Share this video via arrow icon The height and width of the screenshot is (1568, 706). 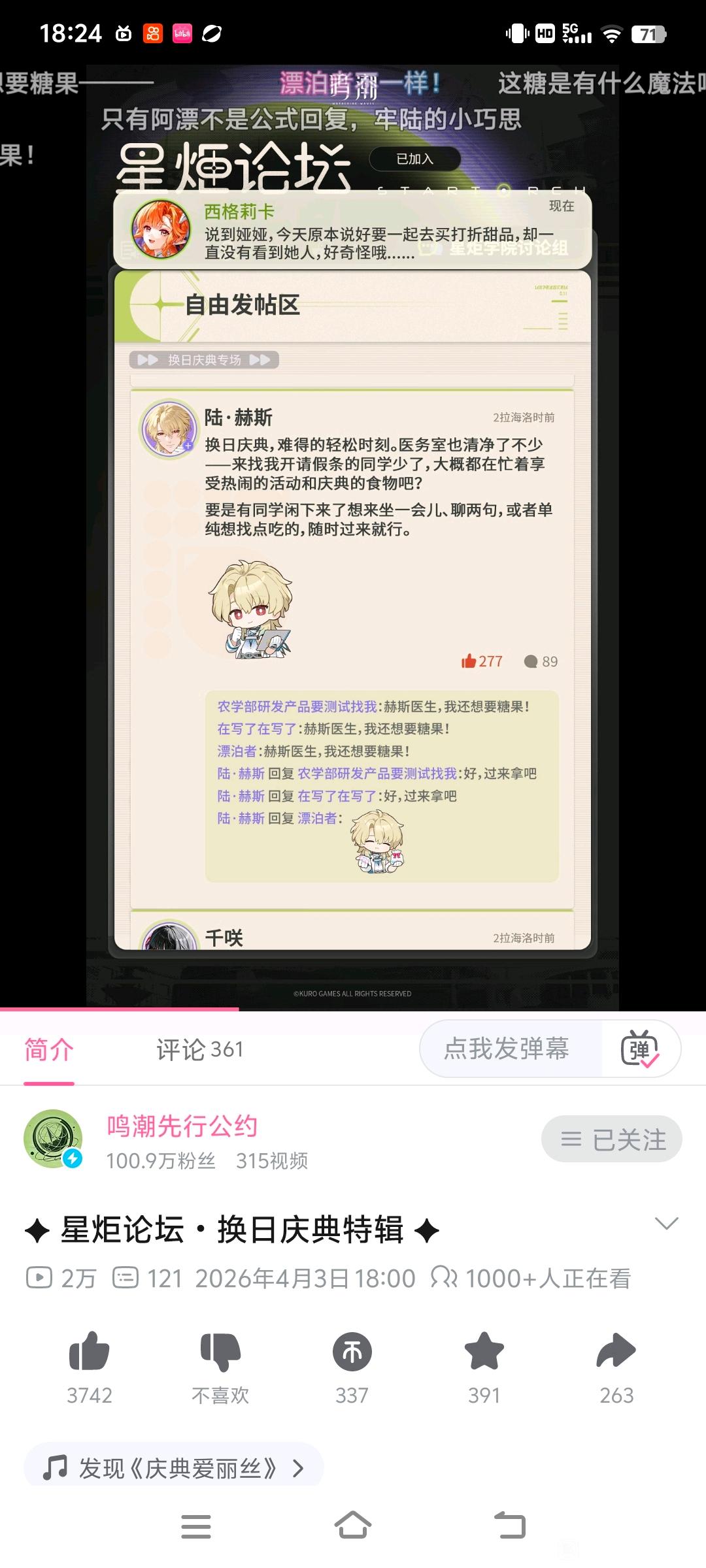(x=616, y=1350)
